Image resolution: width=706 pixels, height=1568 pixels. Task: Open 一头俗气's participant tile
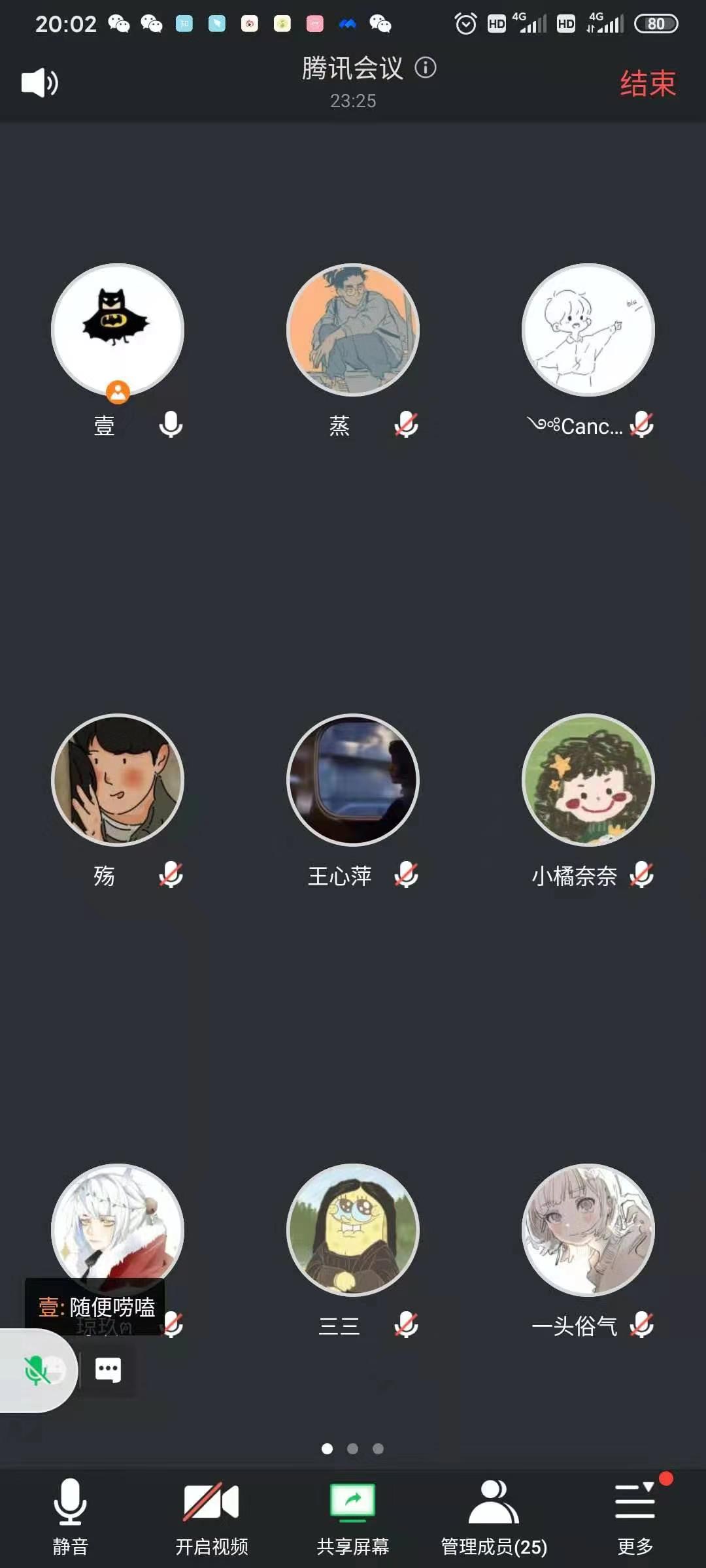pos(588,1230)
